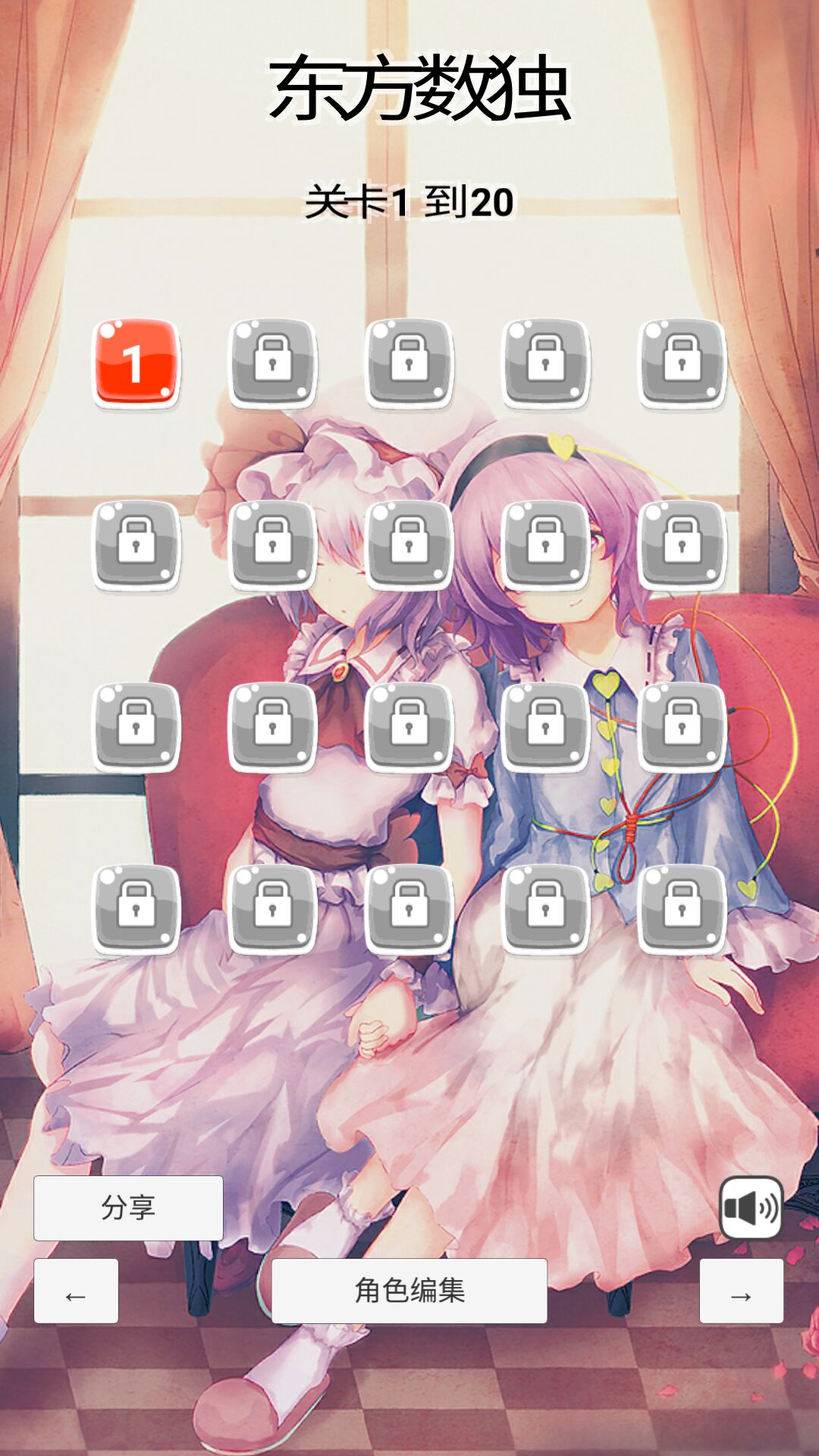Image resolution: width=819 pixels, height=1456 pixels.
Task: Toggle the sound speaker icon
Action: tap(751, 1208)
